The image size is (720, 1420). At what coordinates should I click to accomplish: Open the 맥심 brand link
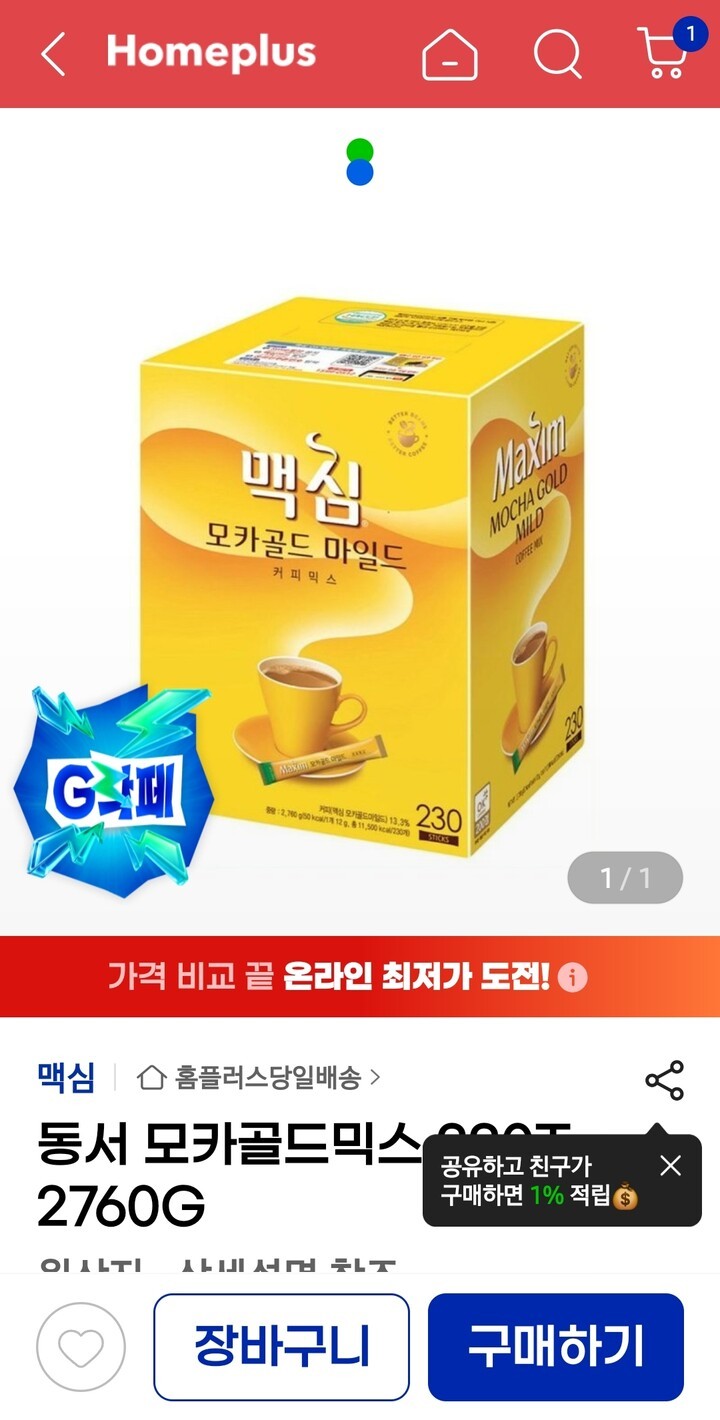[66, 1078]
